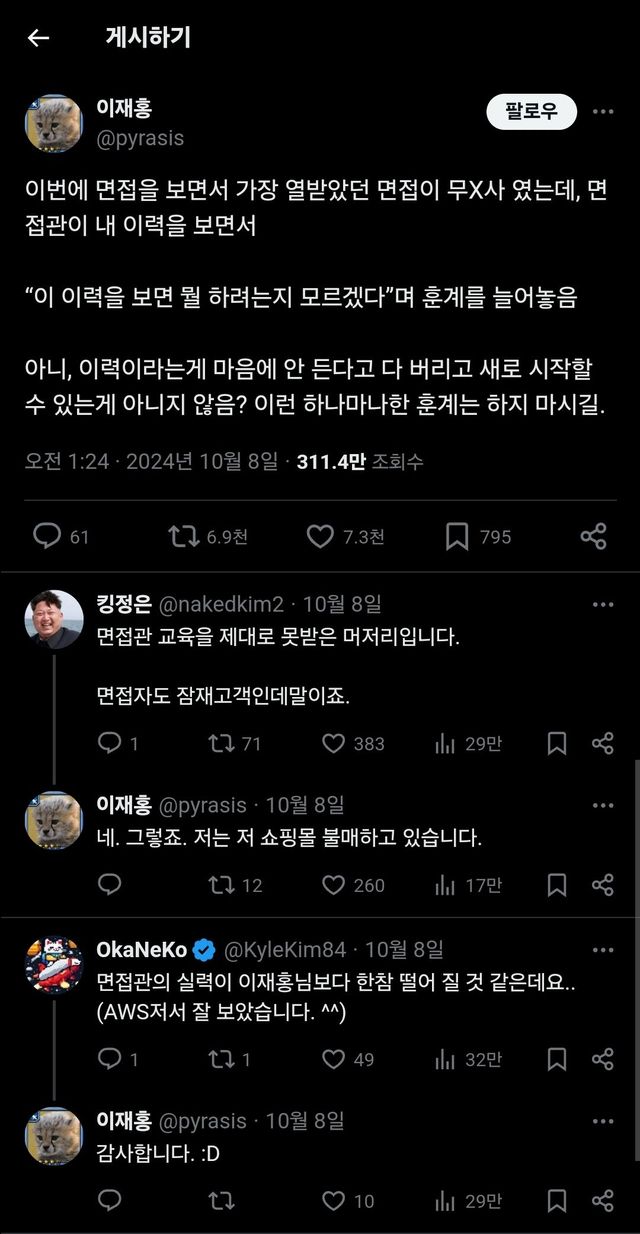The width and height of the screenshot is (640, 1234).
Task: Reply to 이재홍's 감사합니다 comment
Action: (x=111, y=1200)
